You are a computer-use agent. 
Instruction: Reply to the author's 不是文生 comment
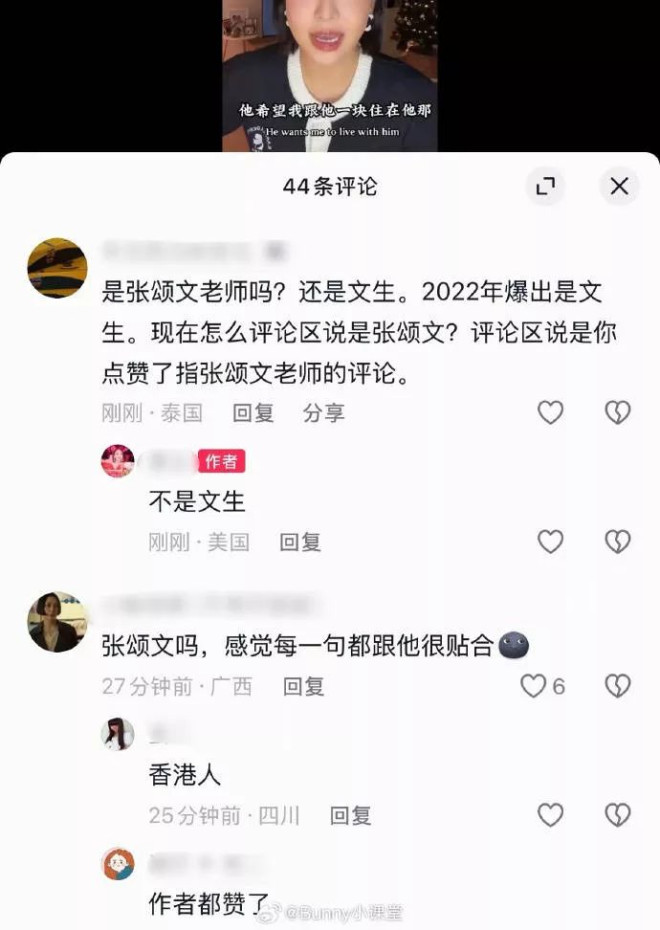coord(300,542)
